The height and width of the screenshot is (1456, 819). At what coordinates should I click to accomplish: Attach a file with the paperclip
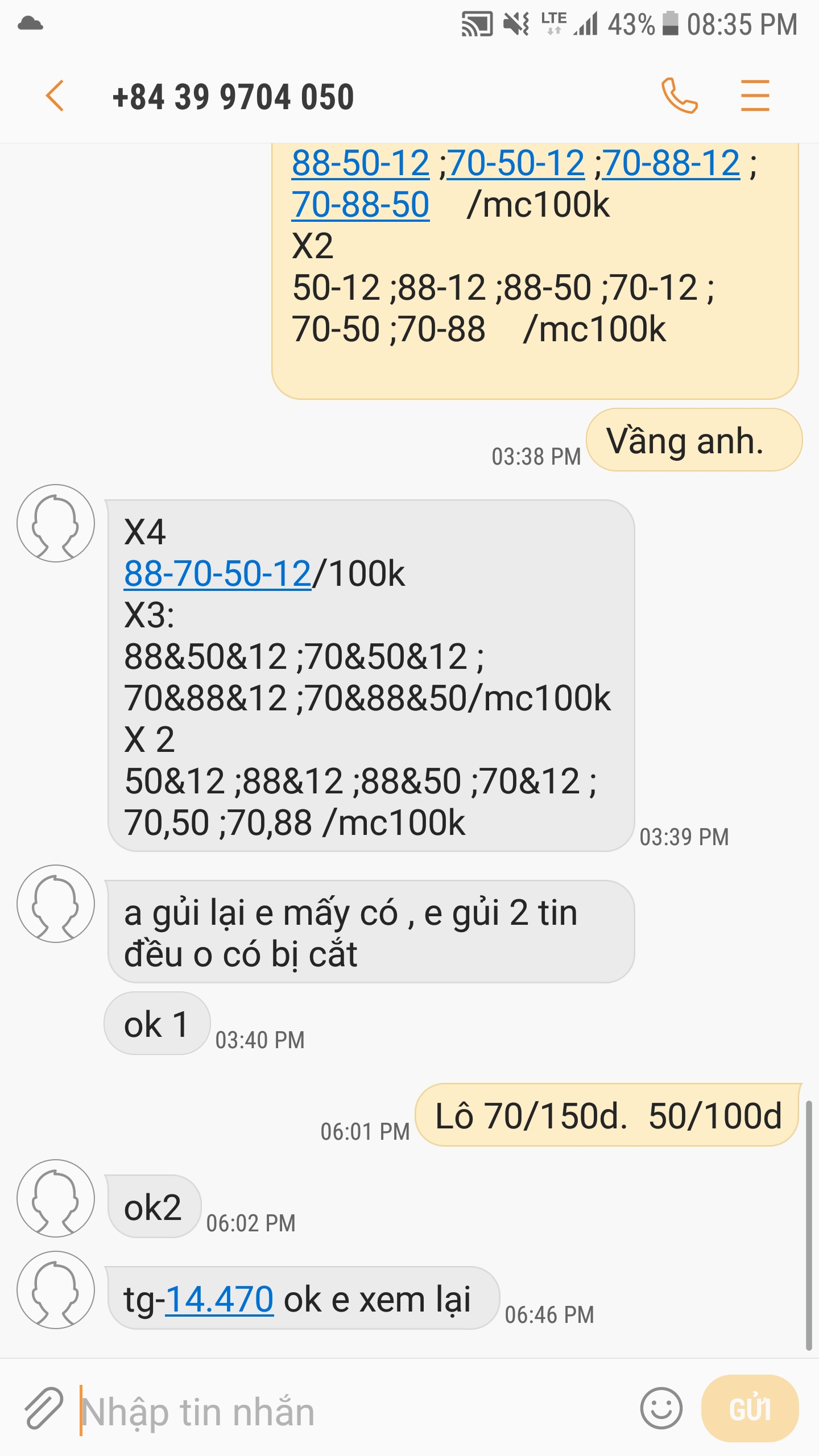pos(43,1408)
